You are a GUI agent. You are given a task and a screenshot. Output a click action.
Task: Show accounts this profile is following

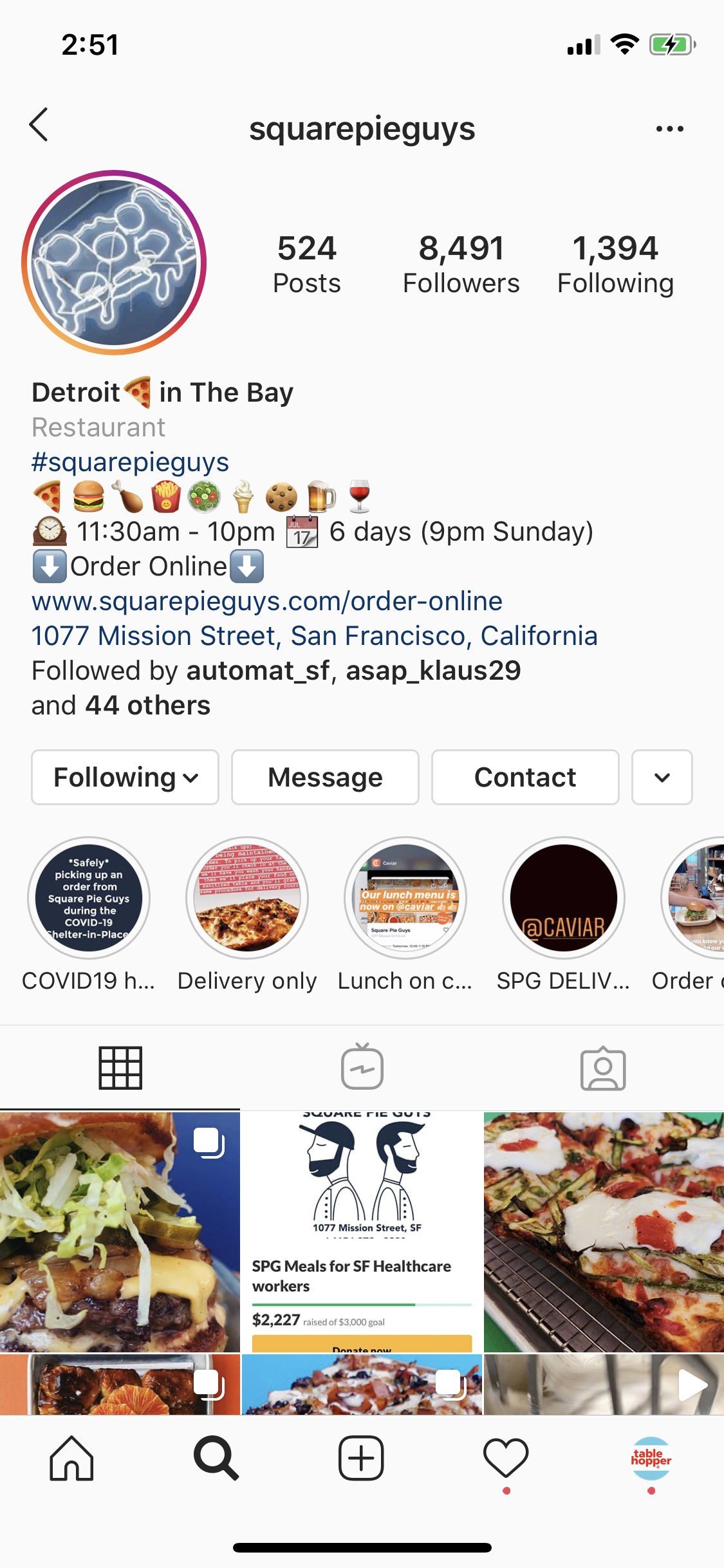coord(615,264)
